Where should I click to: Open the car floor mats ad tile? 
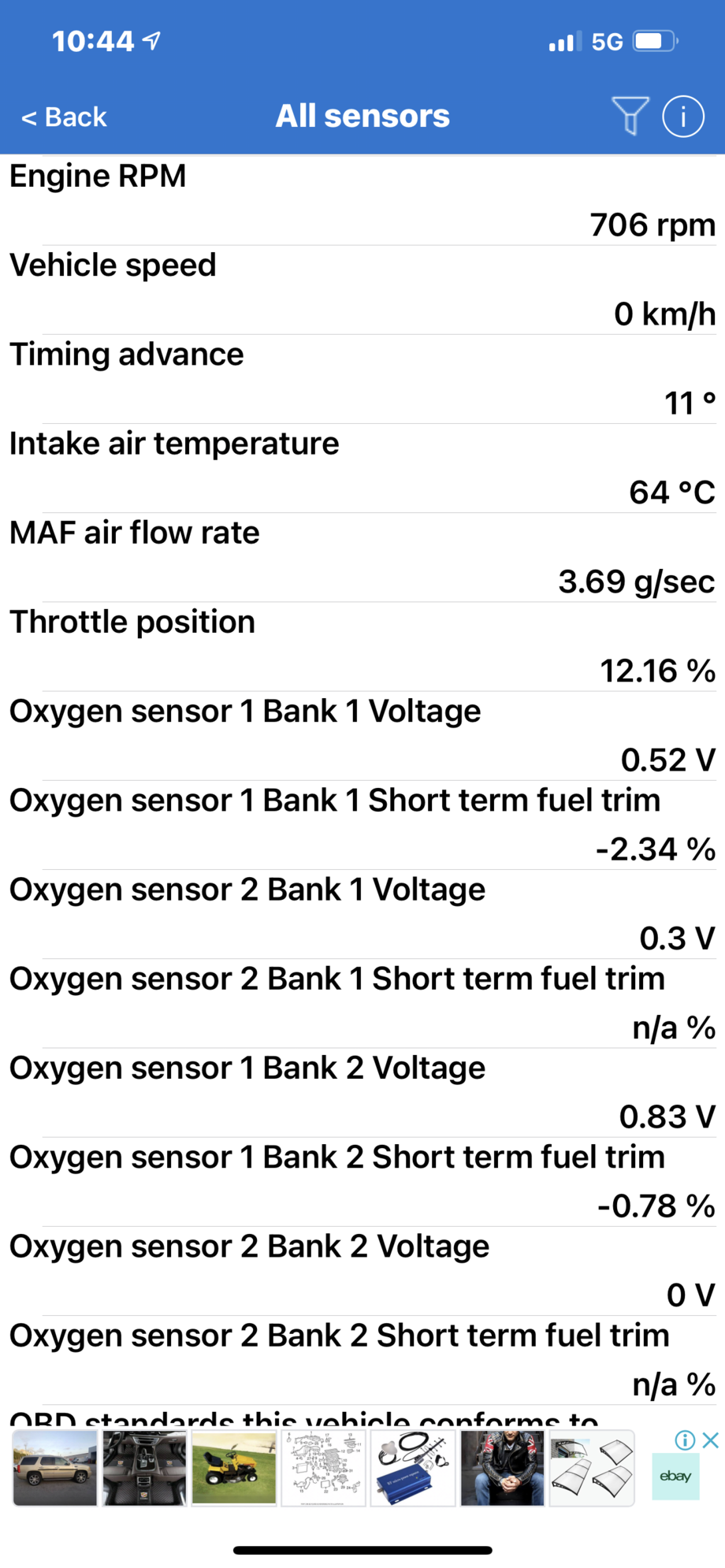click(144, 1468)
